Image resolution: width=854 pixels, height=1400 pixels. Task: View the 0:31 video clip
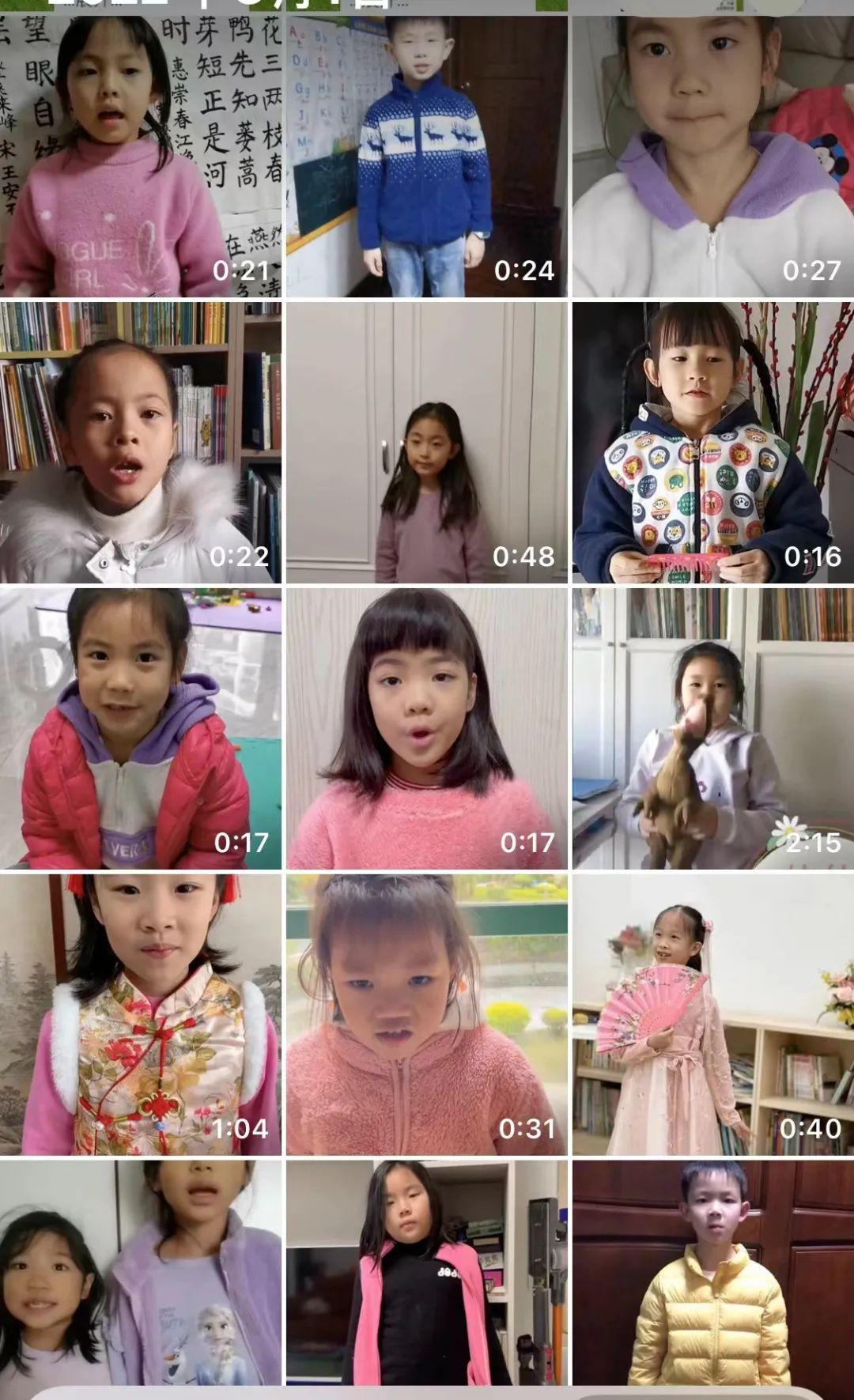click(427, 1015)
